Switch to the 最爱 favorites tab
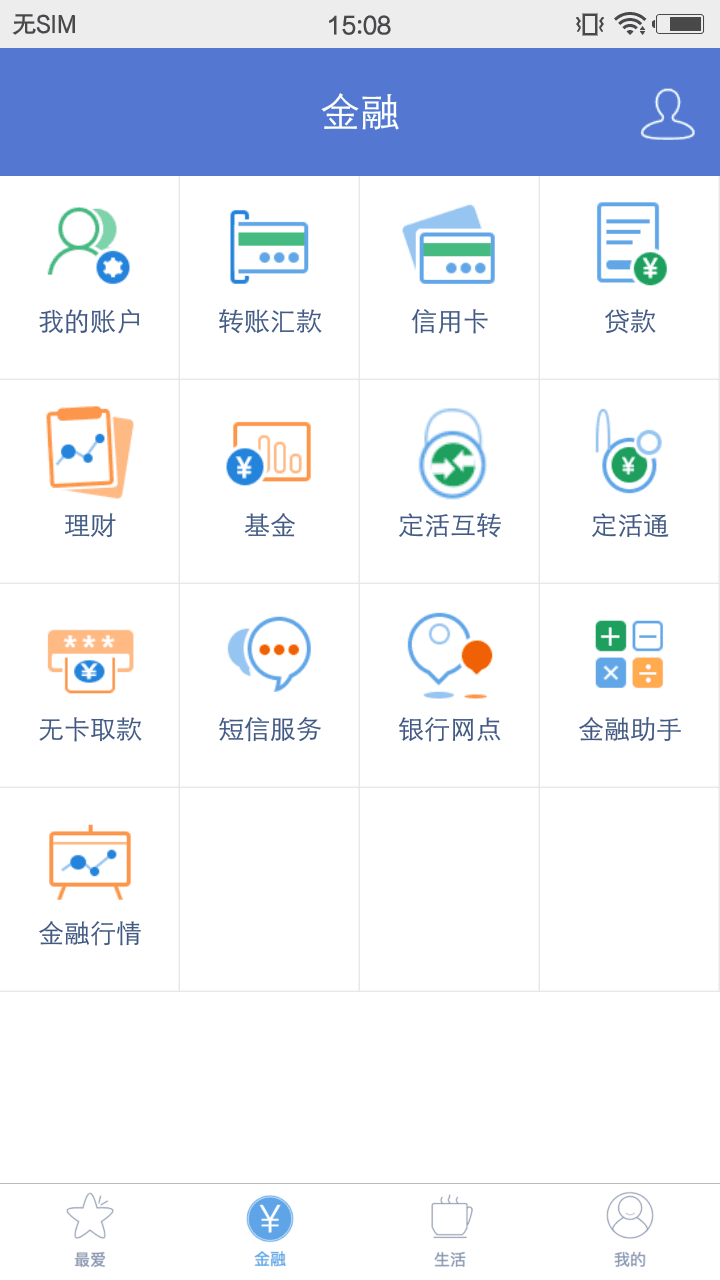Screen dimensions: 720x1280 [90, 1230]
